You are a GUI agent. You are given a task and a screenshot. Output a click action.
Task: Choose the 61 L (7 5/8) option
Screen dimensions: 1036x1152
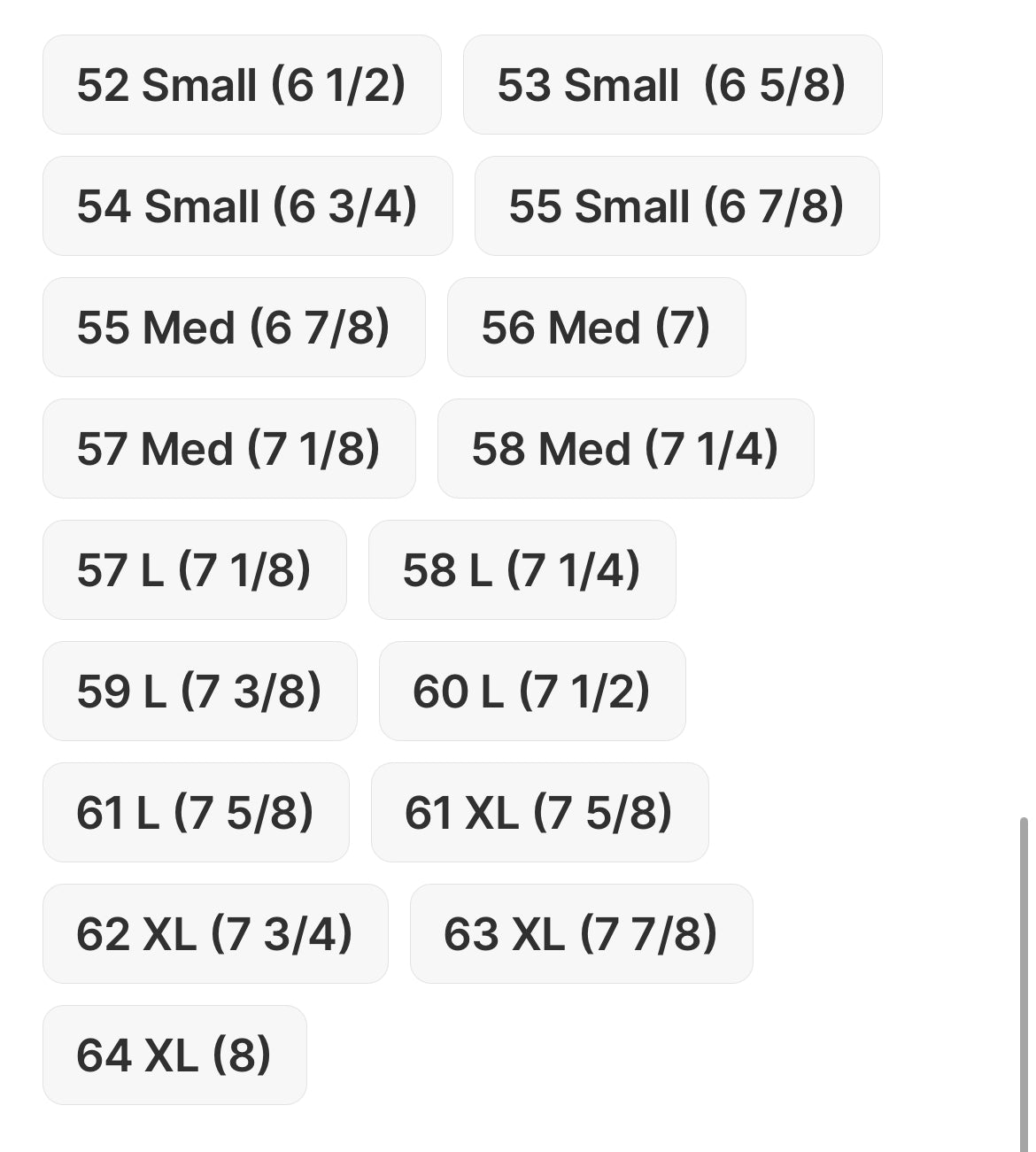[x=196, y=813]
